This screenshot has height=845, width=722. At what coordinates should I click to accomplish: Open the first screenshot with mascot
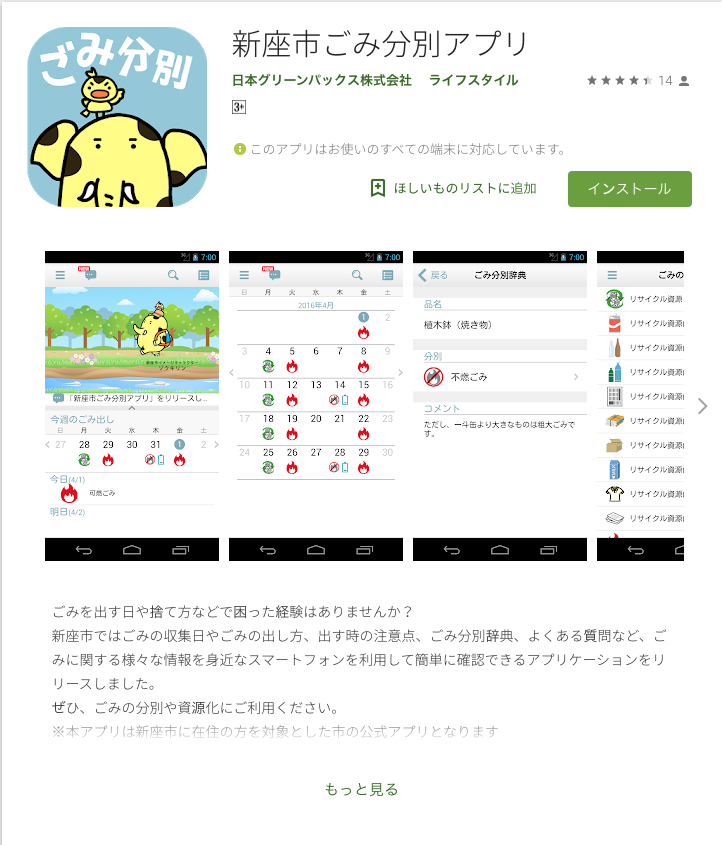[131, 405]
